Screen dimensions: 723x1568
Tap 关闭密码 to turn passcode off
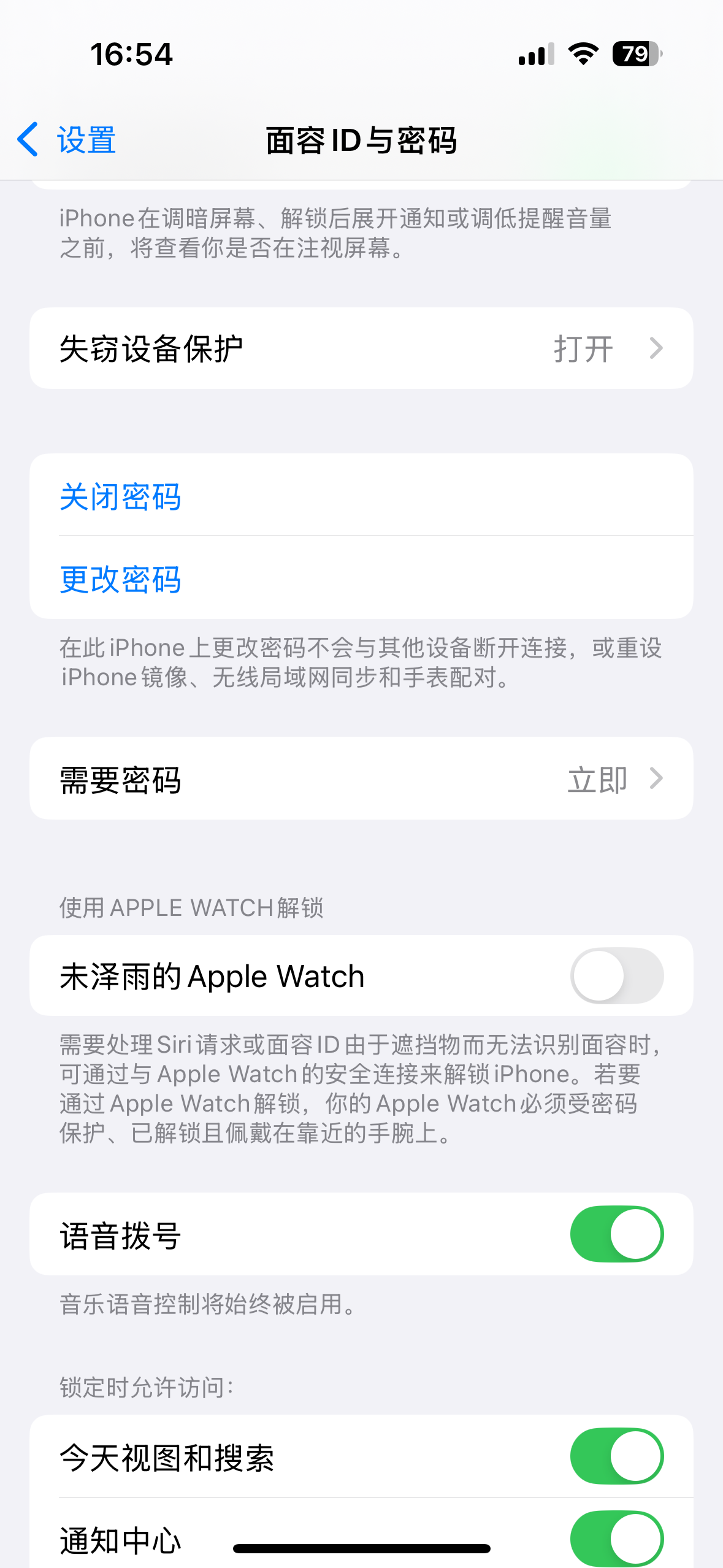pyautogui.click(x=120, y=496)
